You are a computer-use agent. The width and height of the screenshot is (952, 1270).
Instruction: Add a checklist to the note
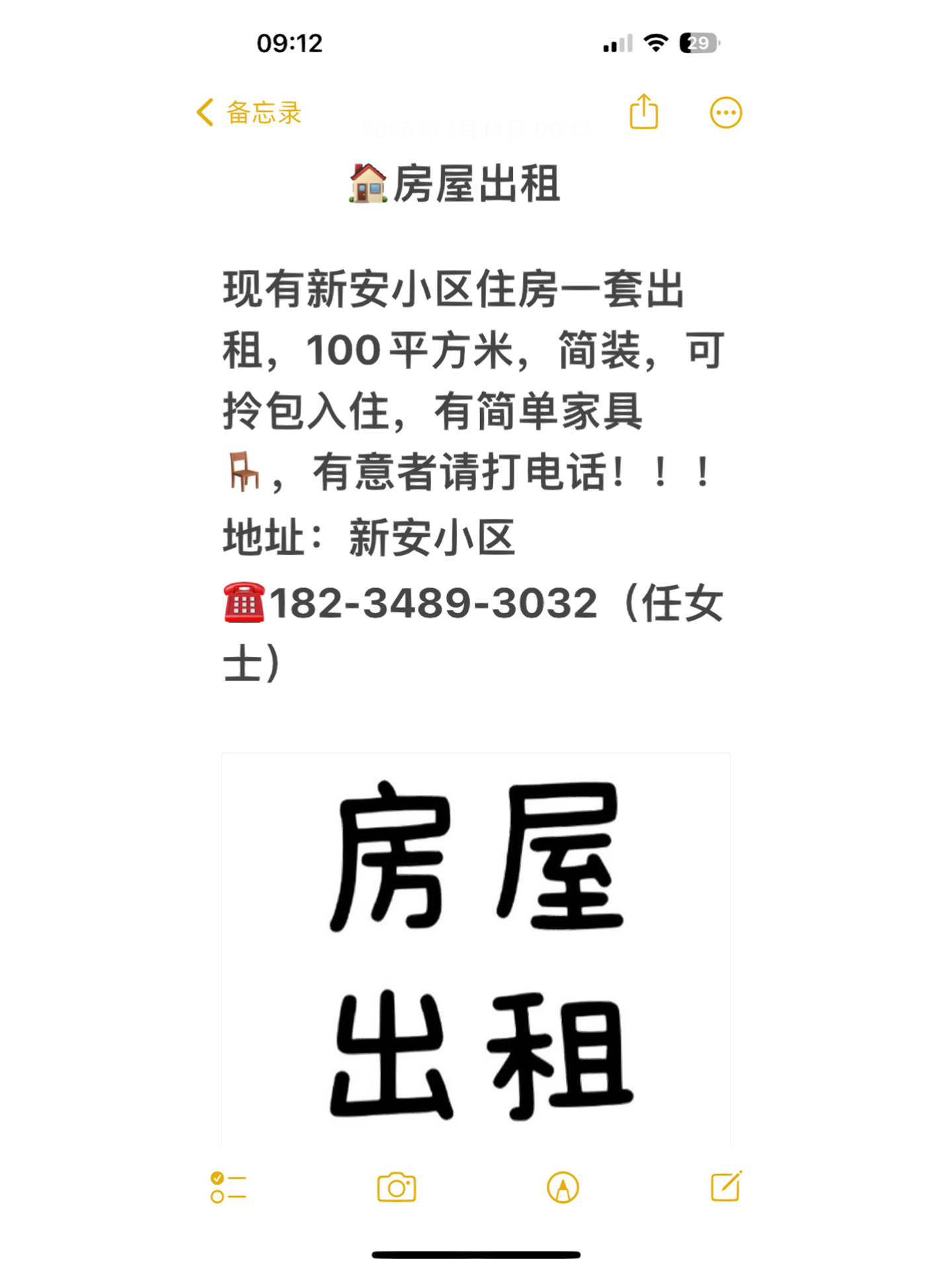(228, 1187)
